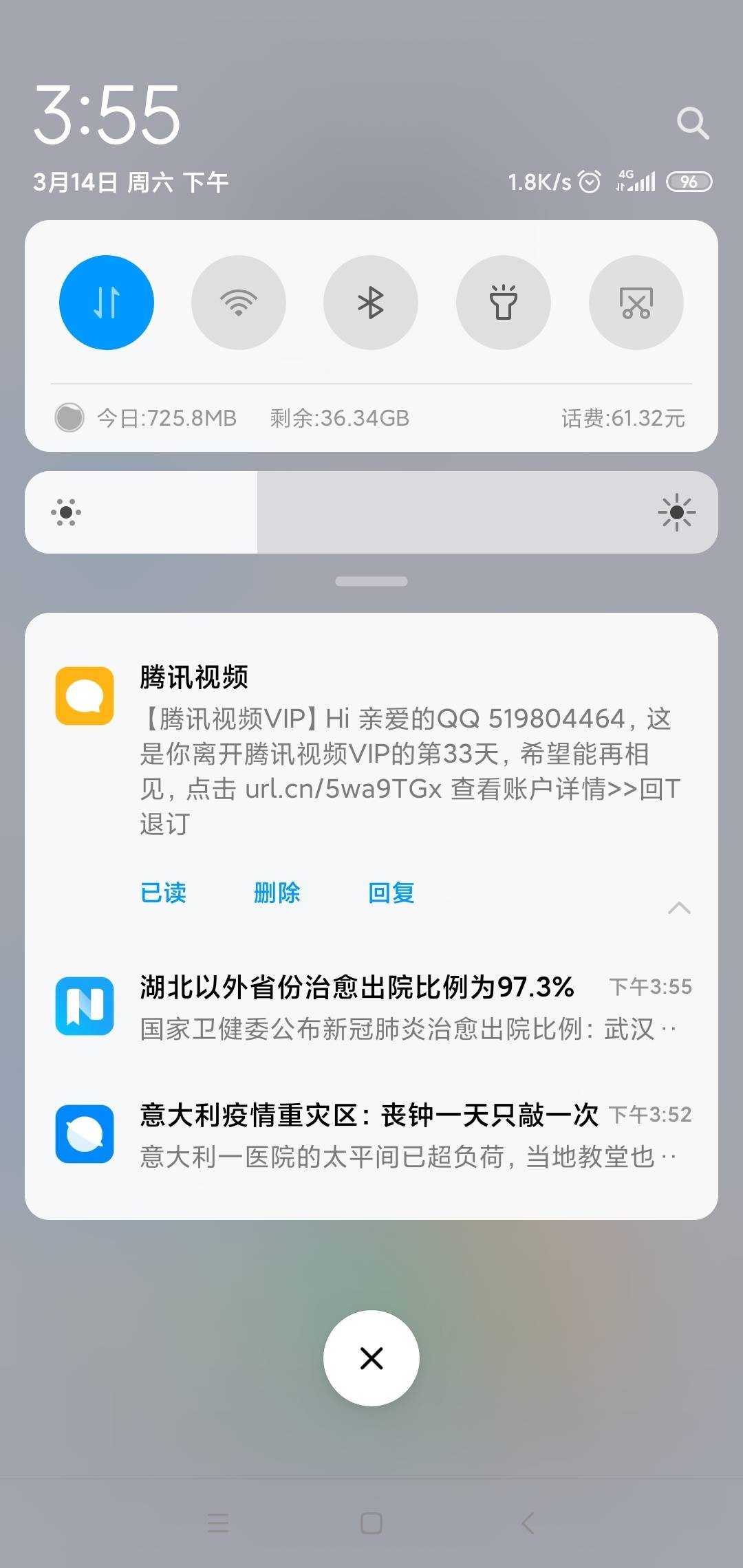Tap 删除 to delete the message
743x1568 pixels.
click(x=277, y=893)
